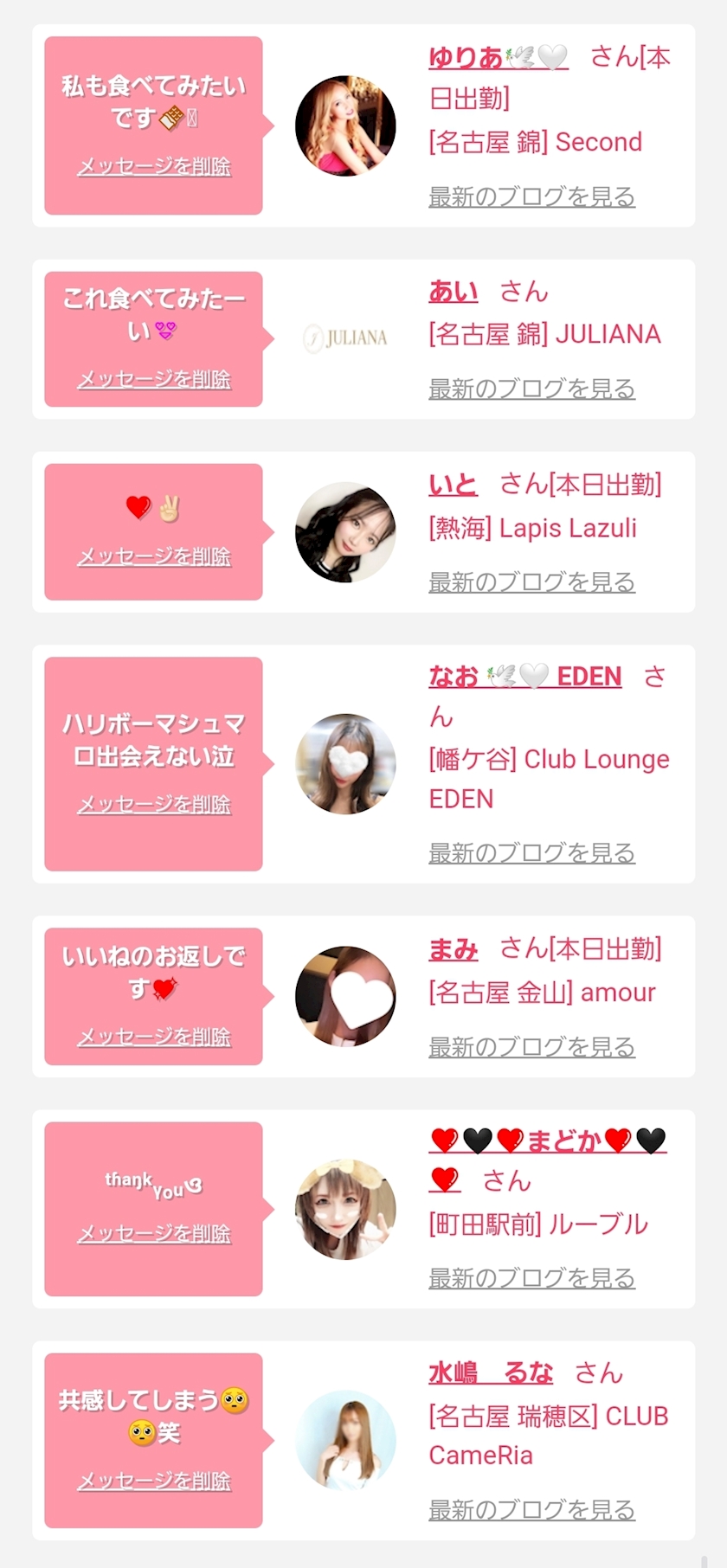The height and width of the screenshot is (1568, 727).
Task: Delete the message これ食べてみたーい
Action: click(154, 379)
